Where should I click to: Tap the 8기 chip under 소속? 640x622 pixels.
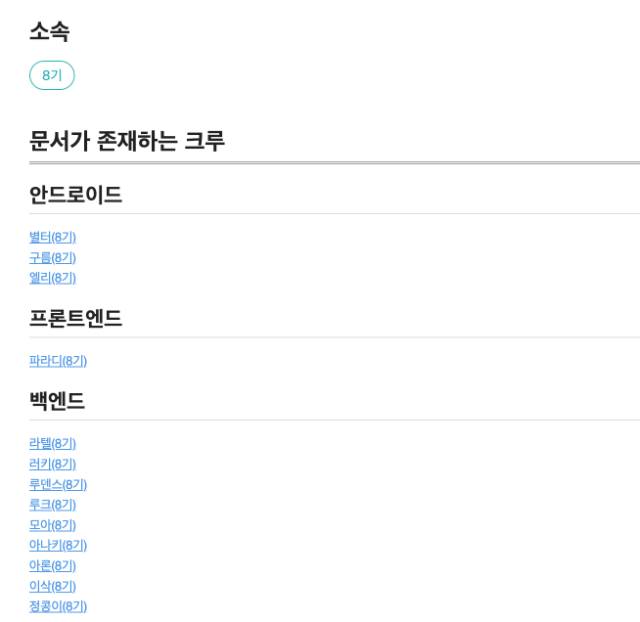(52, 75)
